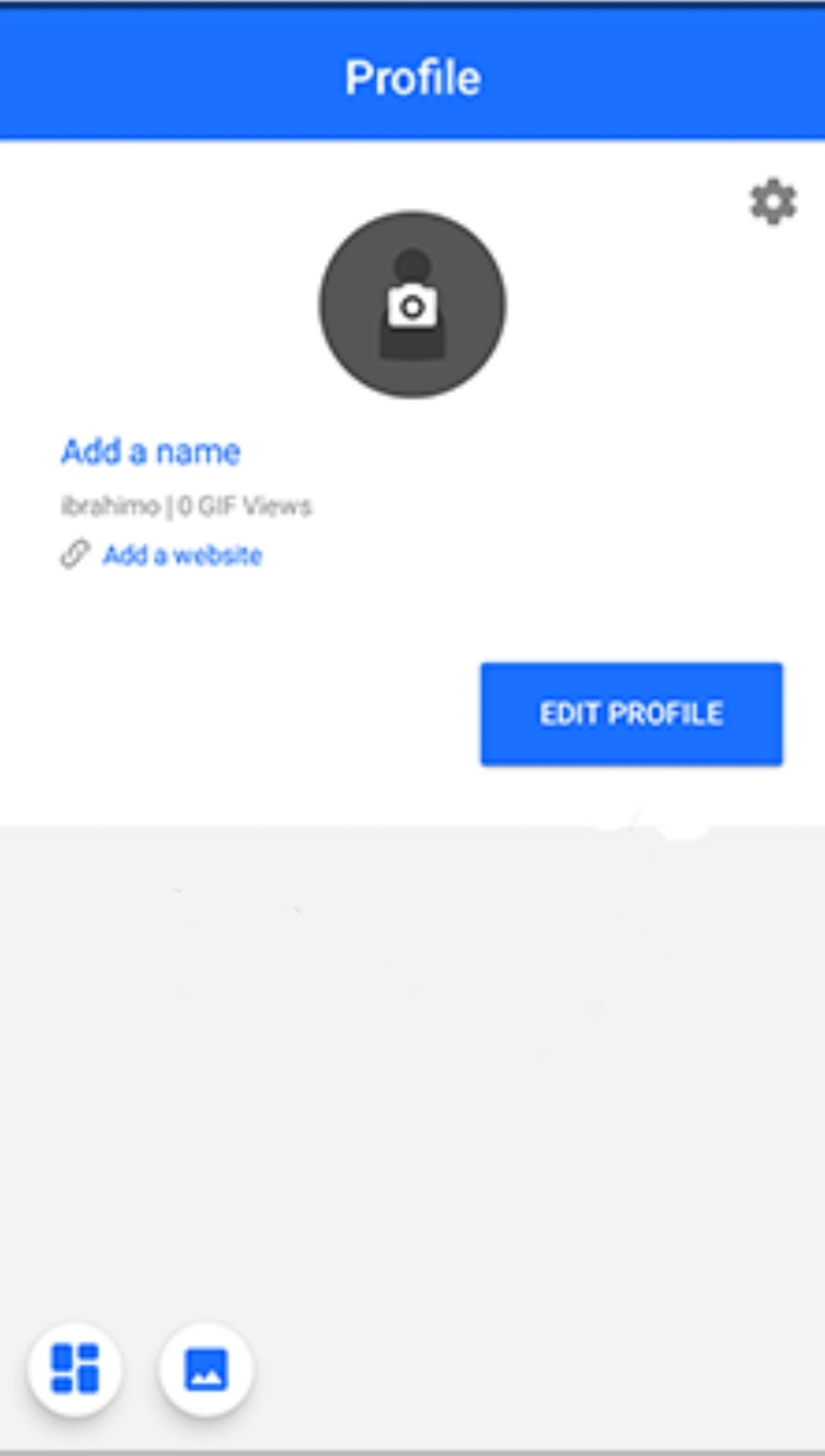Tap the Add a name link
Screen dimensions: 825x1456
click(x=151, y=451)
